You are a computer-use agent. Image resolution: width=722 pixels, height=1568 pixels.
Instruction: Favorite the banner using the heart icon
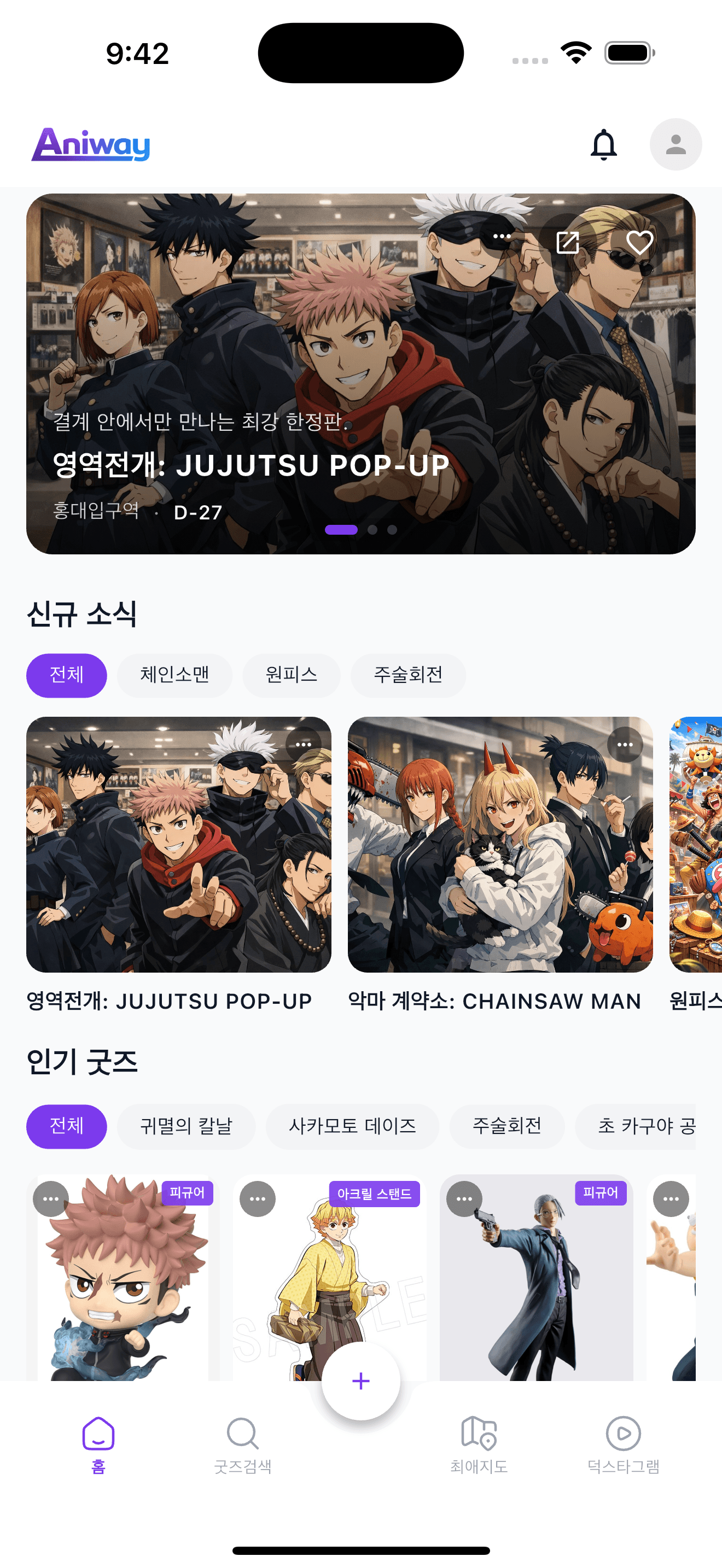(639, 243)
